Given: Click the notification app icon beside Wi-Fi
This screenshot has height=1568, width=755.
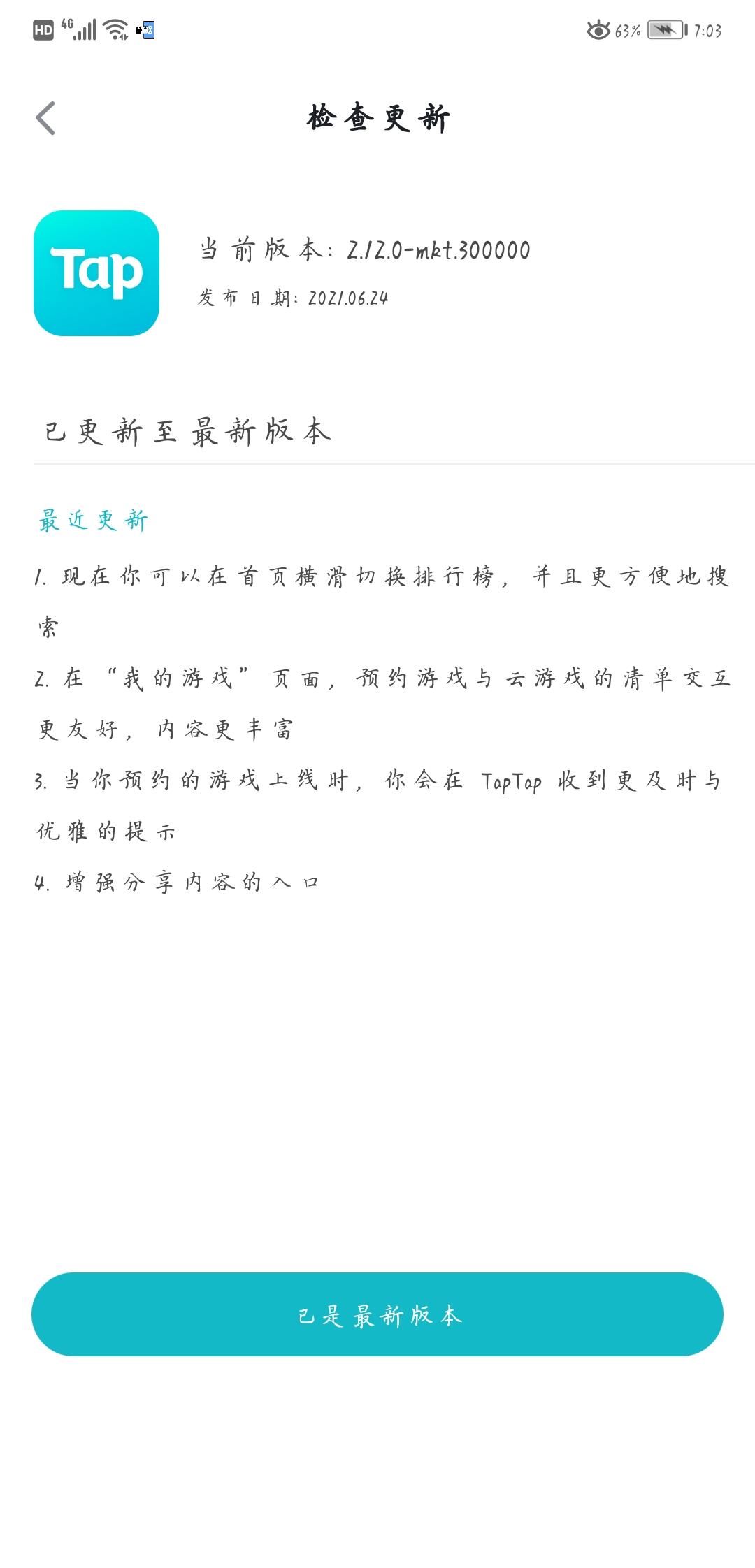Looking at the screenshot, I should tap(145, 29).
